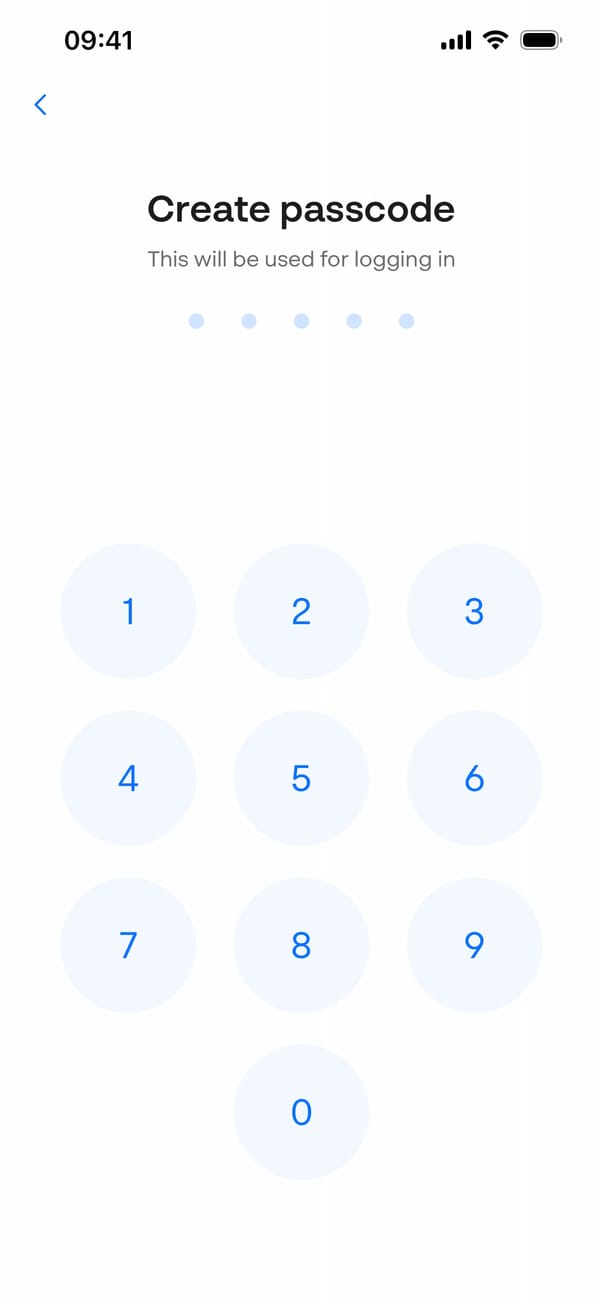Enter digit 4 on the keypad
The height and width of the screenshot is (1305, 603).
[128, 778]
